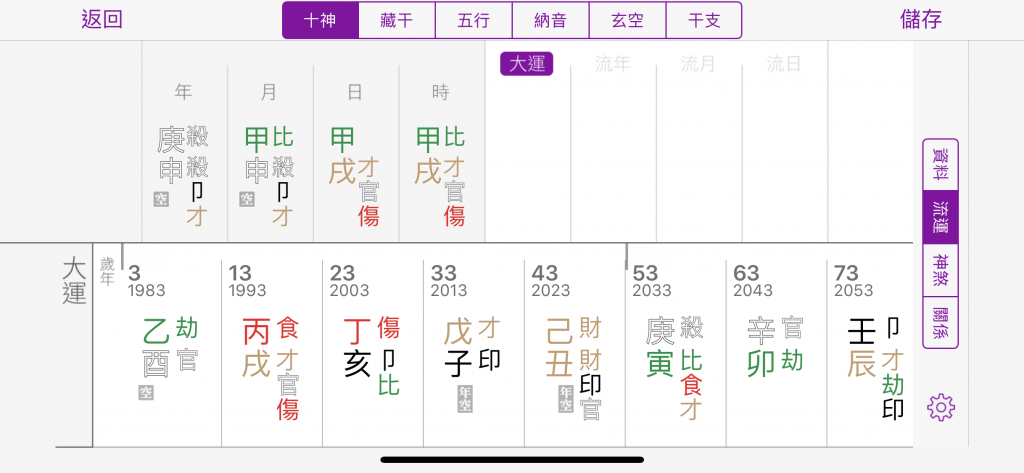Viewport: 1024px width, 473px height.
Task: Select the 大運 column
Action: click(x=527, y=64)
